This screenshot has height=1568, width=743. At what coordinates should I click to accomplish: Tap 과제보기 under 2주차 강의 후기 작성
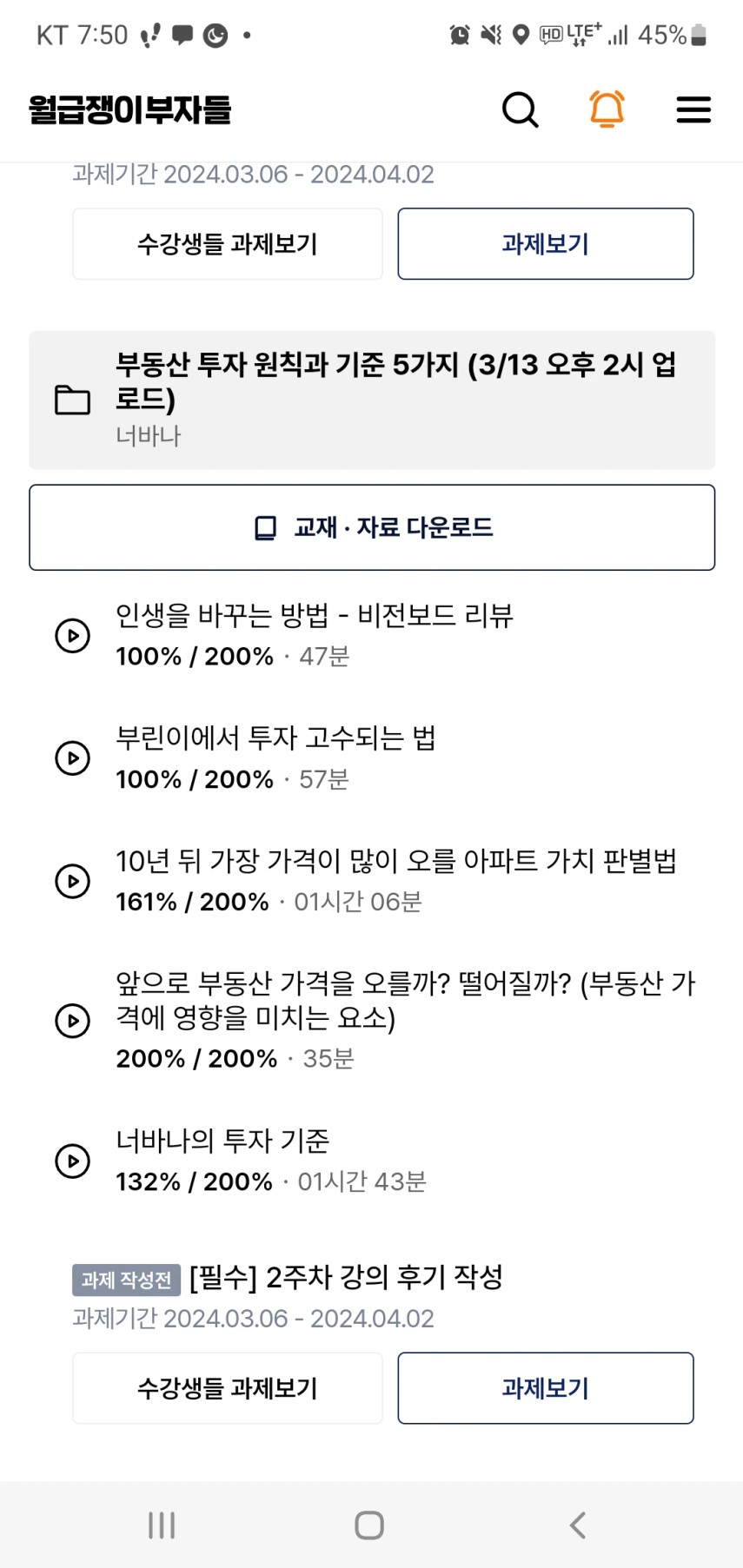pyautogui.click(x=546, y=1388)
